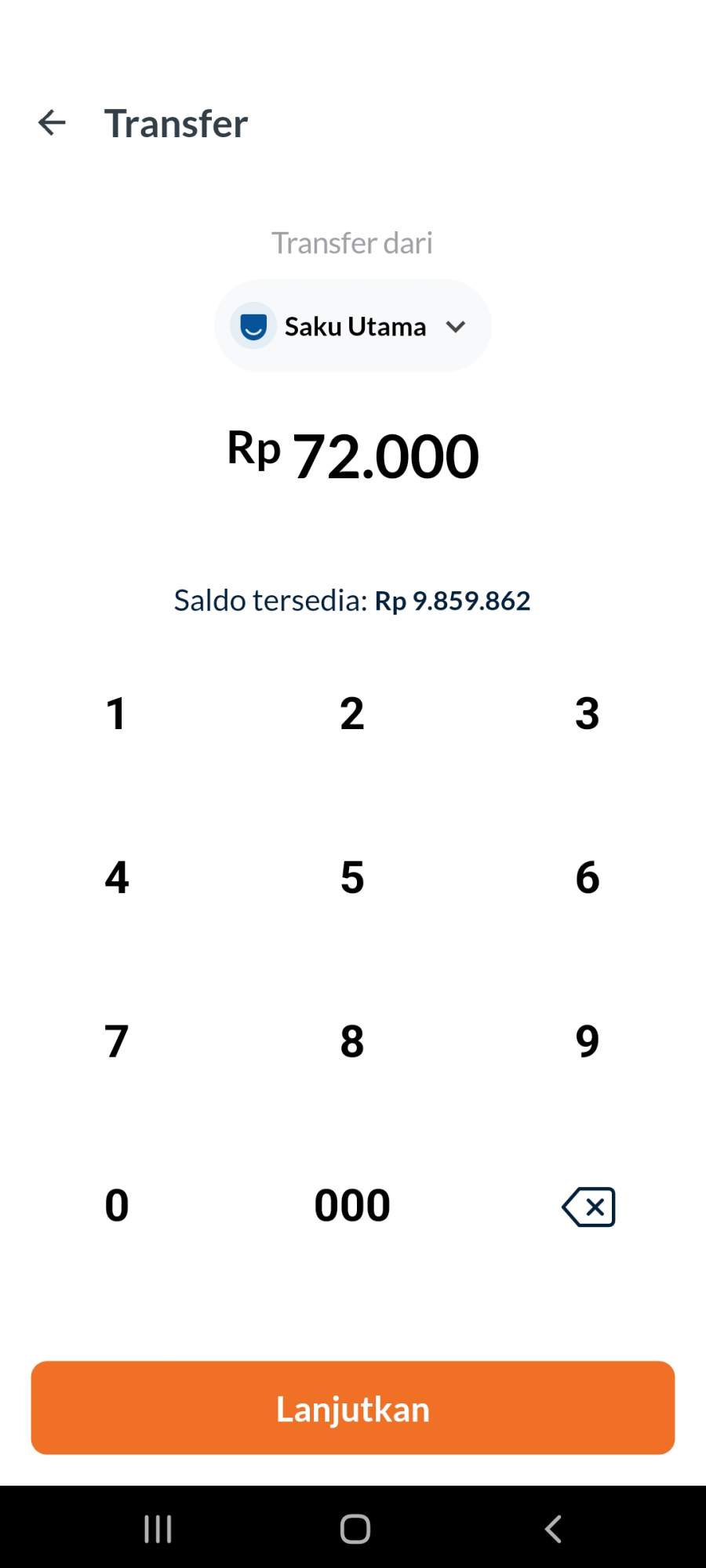The image size is (706, 1568).
Task: Enter digit 1 on the keypad
Action: [x=116, y=713]
